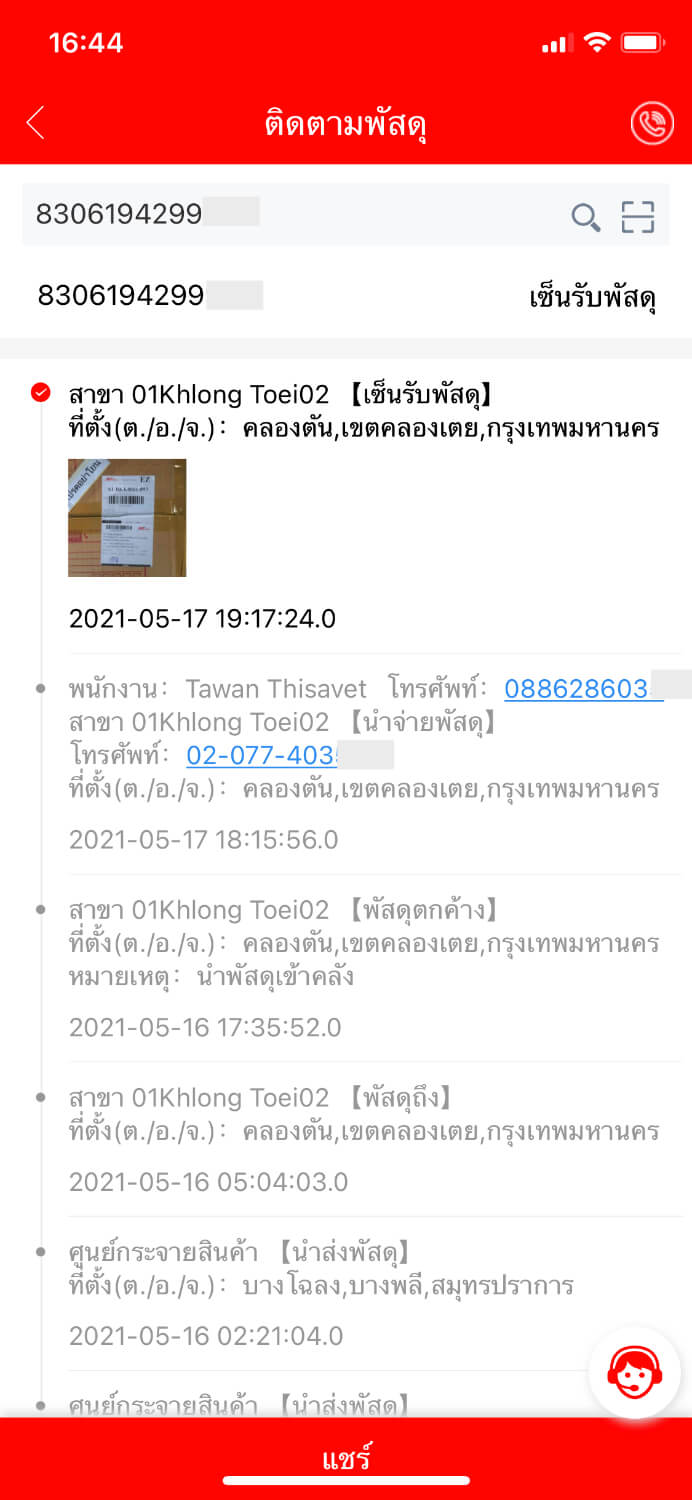Tap the tracking number search field
This screenshot has height=1500, width=692.
click(x=290, y=214)
